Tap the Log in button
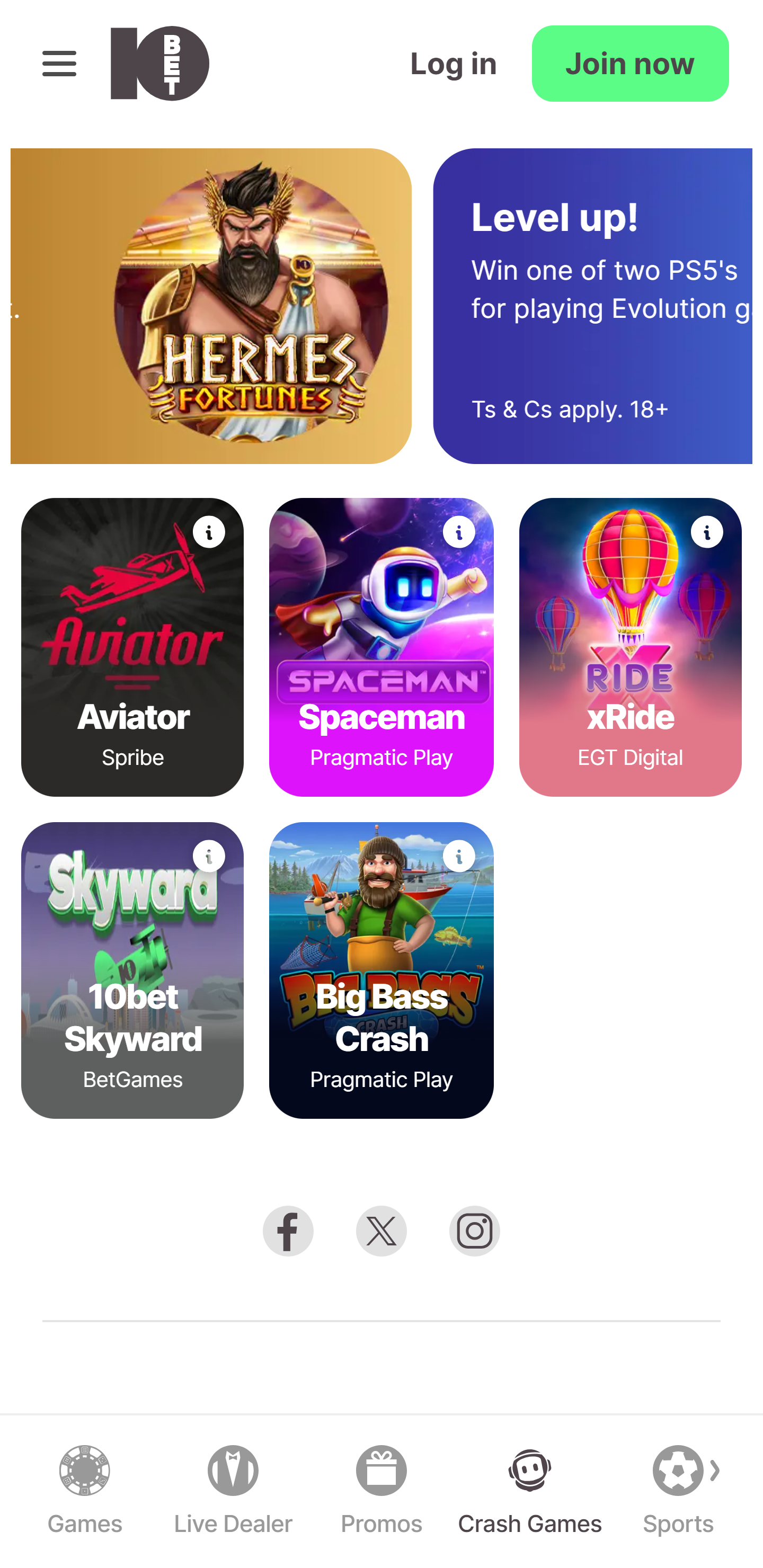This screenshot has height=1568, width=763. point(453,64)
